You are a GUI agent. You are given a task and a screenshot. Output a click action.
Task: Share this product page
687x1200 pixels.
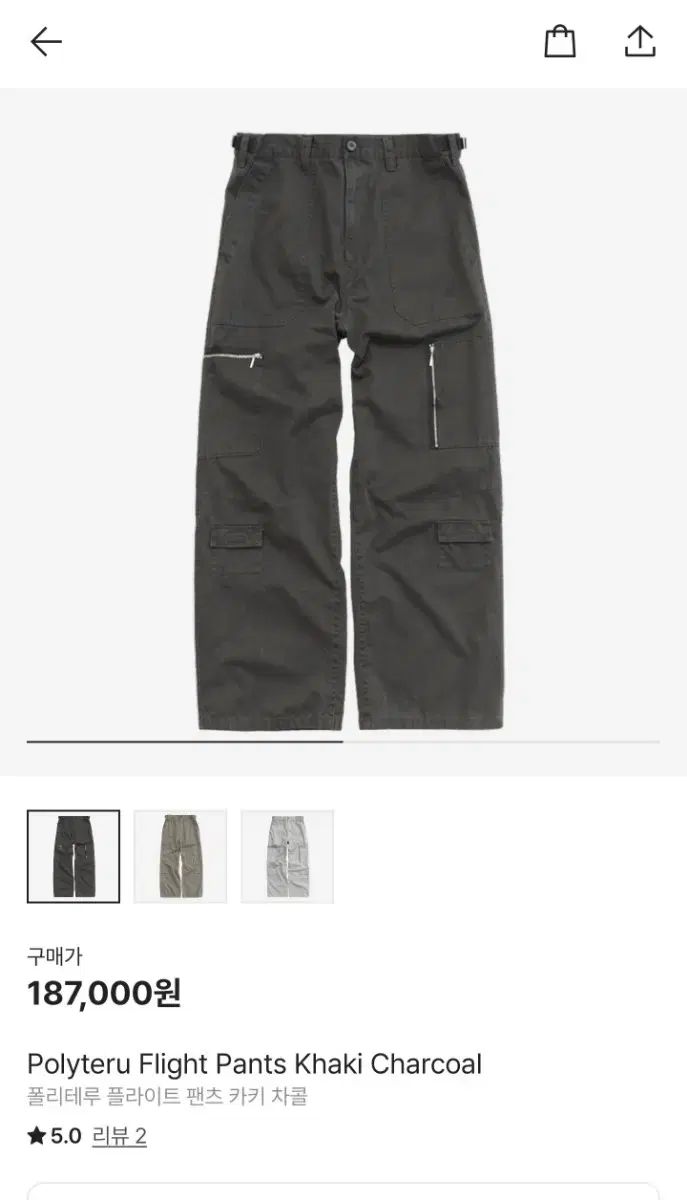click(639, 41)
